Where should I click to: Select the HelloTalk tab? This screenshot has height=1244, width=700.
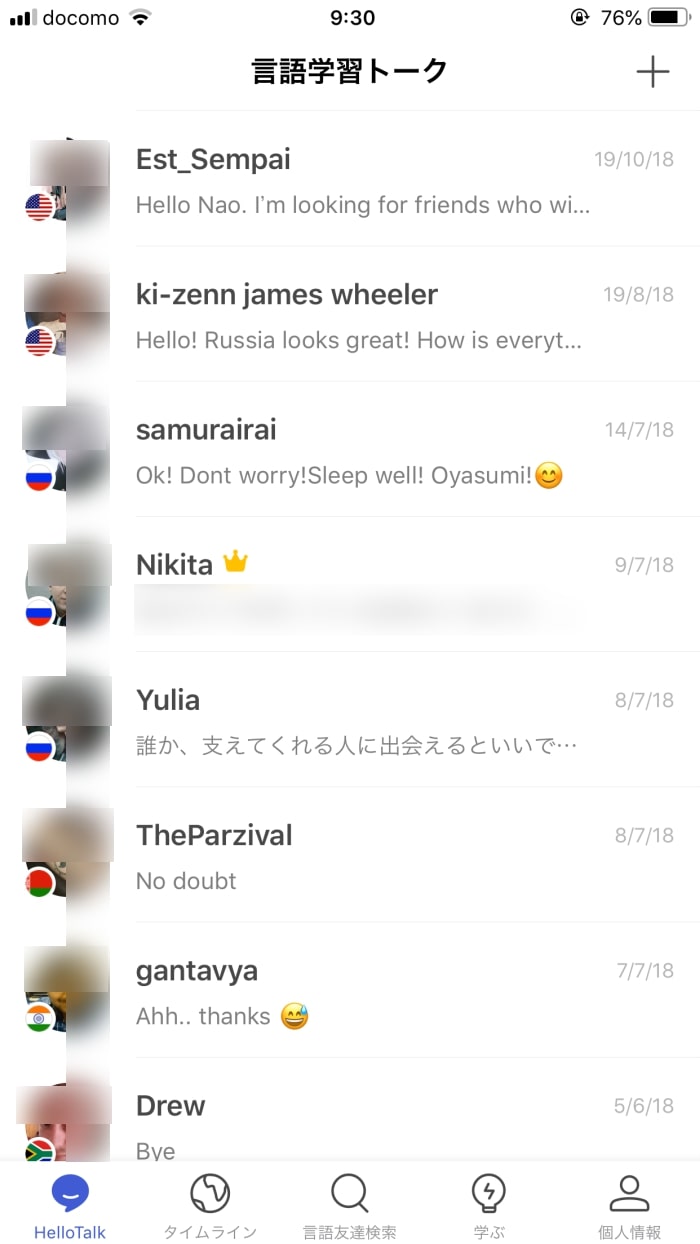coord(69,1205)
